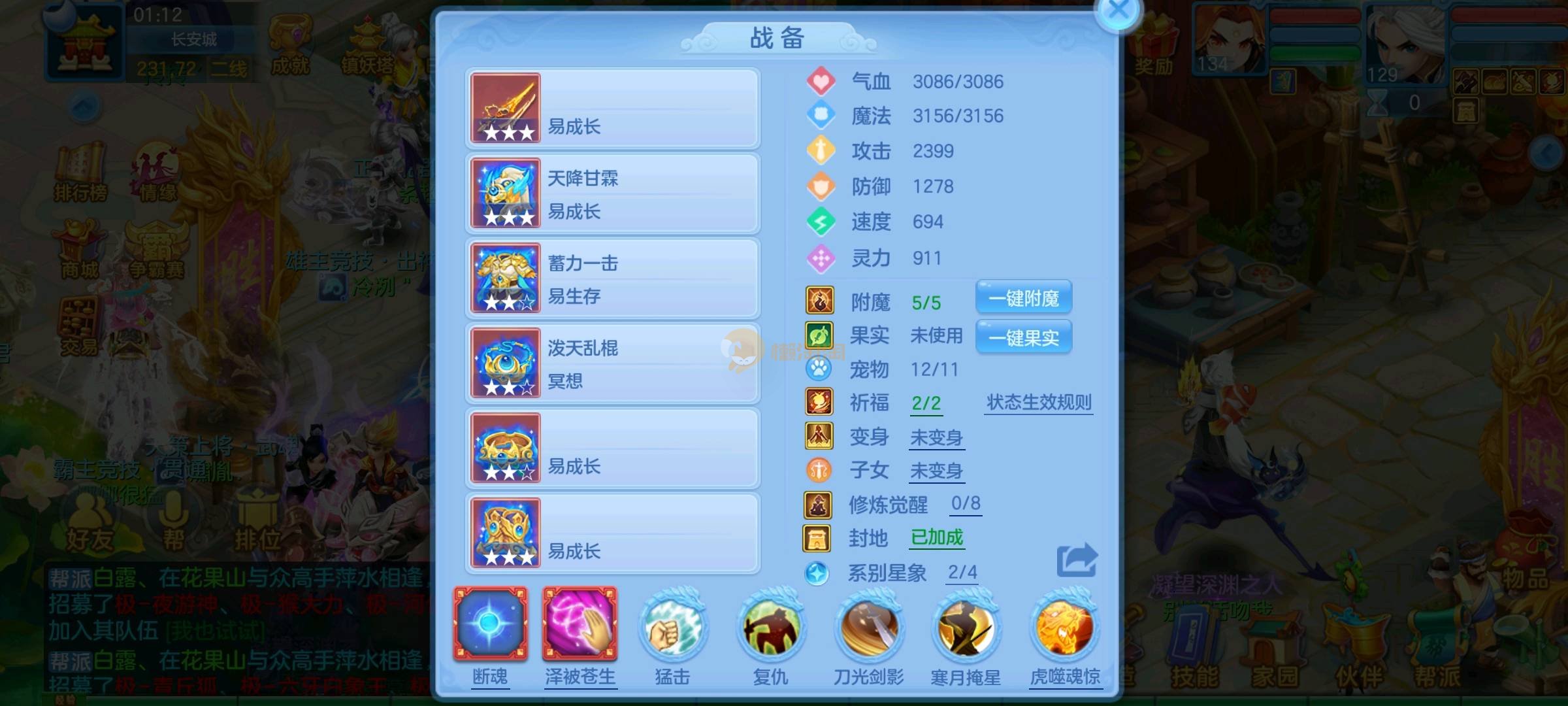This screenshot has height=706, width=1568.
Task: Open the 修炼觉醒 0/8 link
Action: click(965, 503)
